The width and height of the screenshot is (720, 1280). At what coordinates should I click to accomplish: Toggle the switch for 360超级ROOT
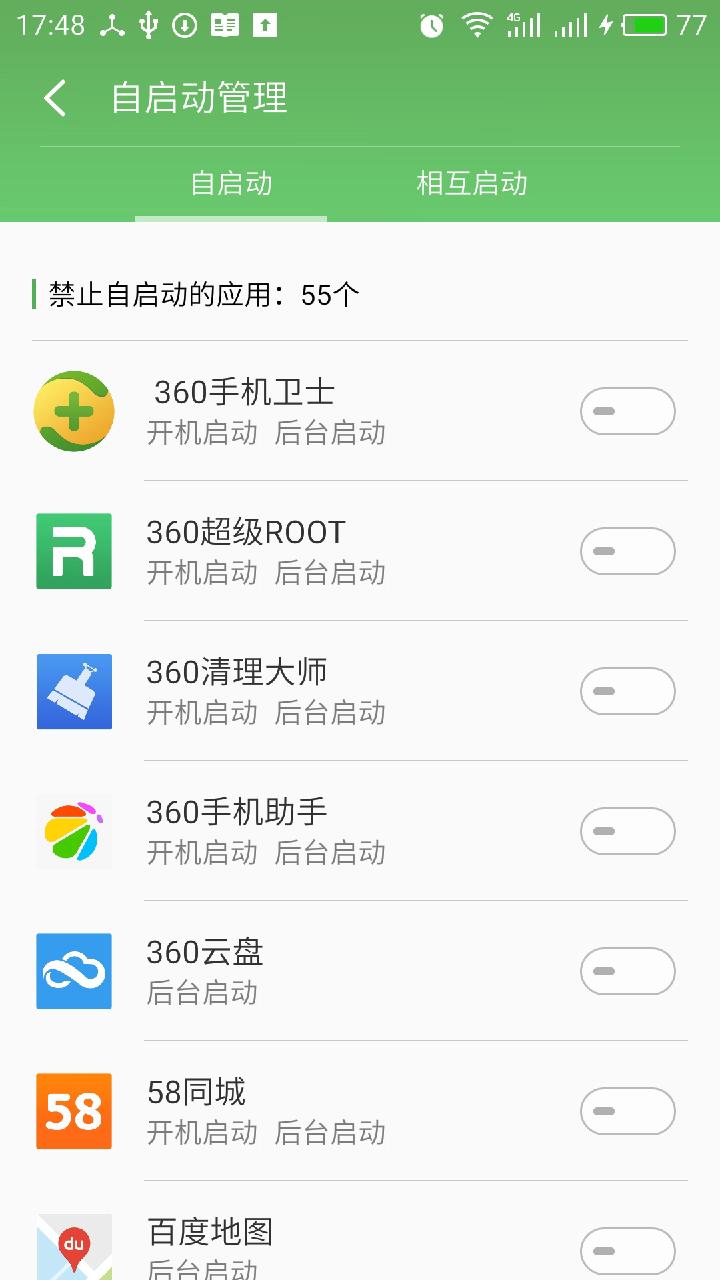627,551
